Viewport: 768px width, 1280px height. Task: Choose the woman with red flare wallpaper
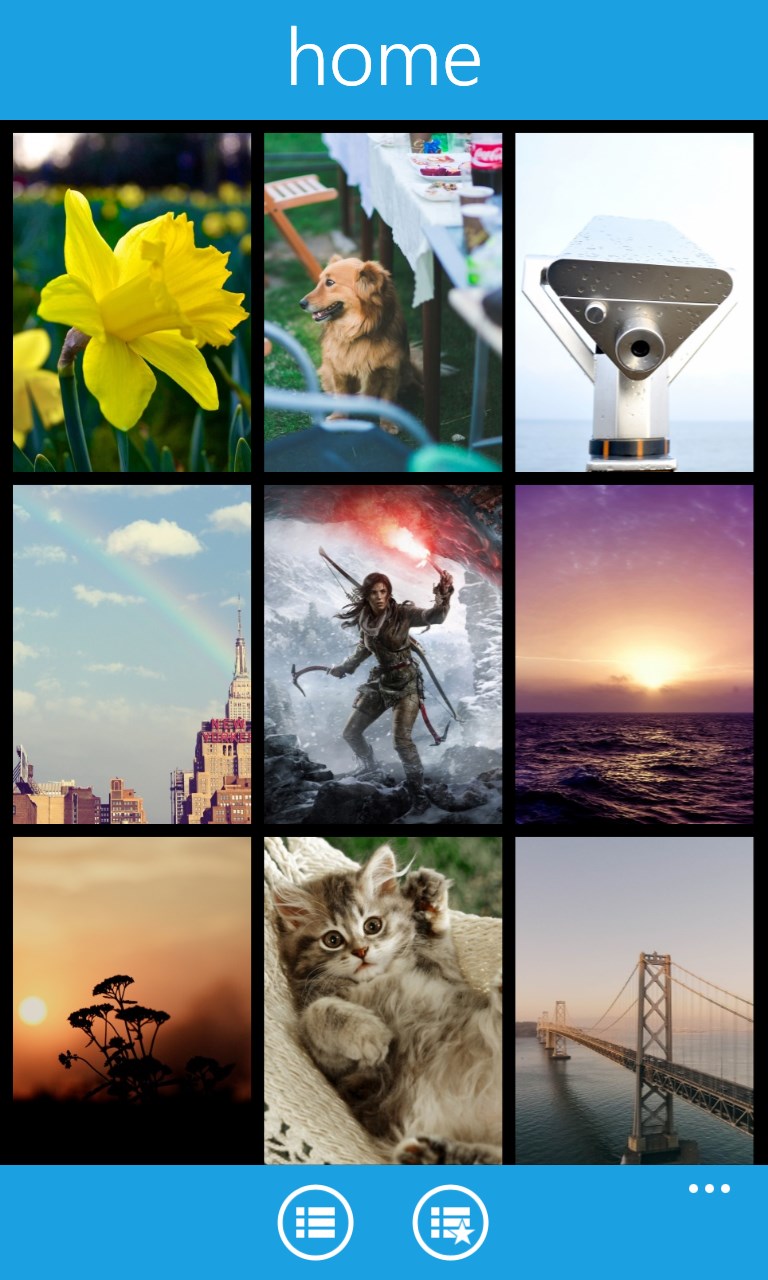point(383,654)
